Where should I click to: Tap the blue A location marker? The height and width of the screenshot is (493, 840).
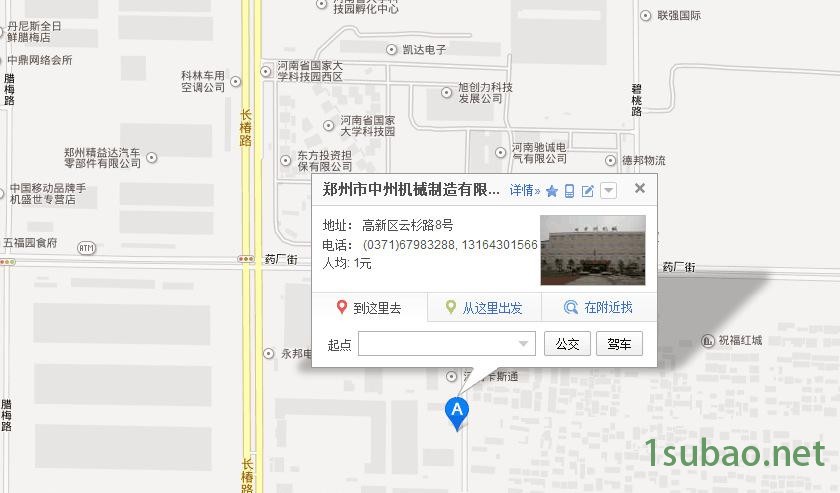click(457, 410)
